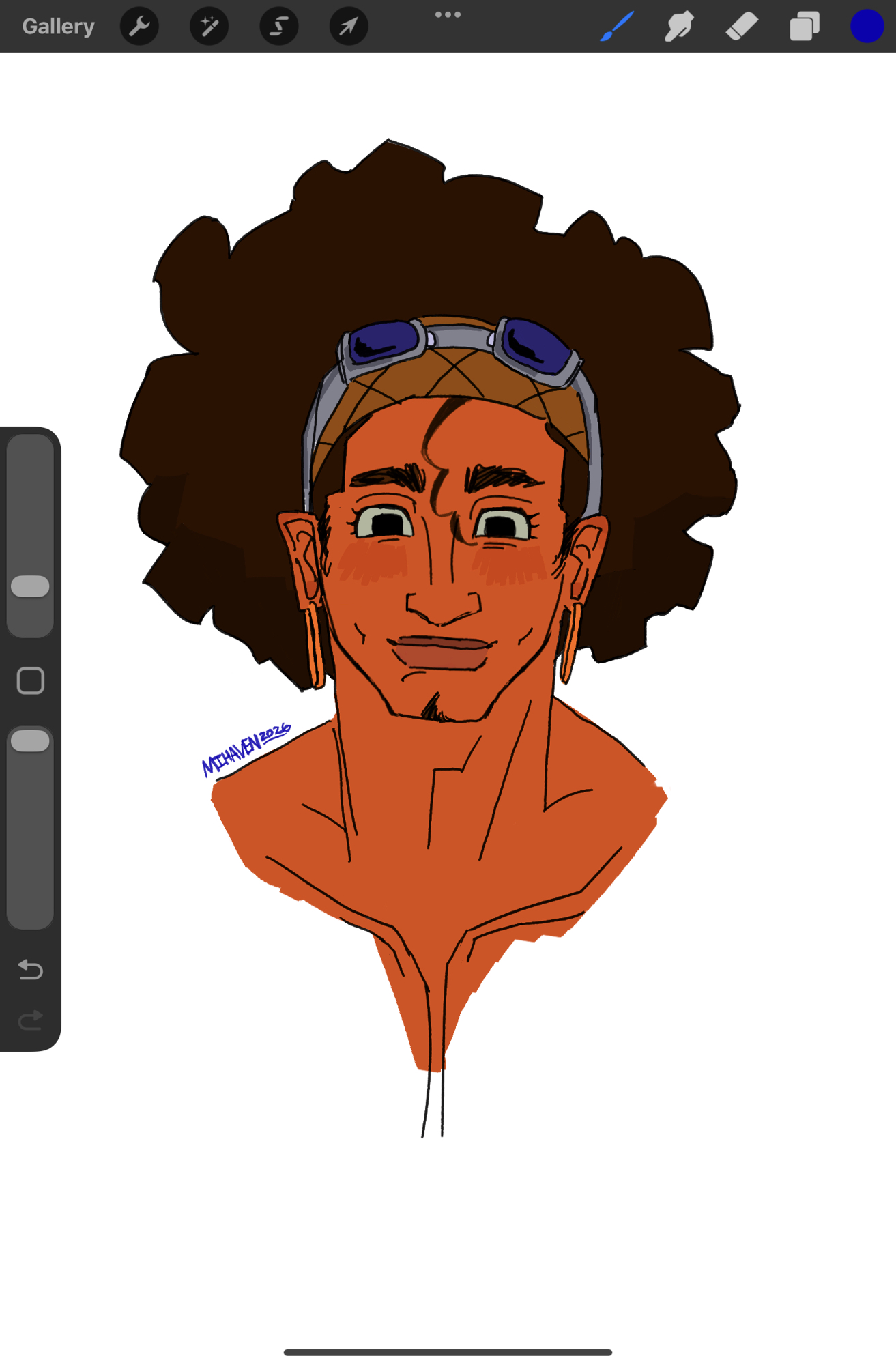896x1365 pixels.
Task: Open the three-dot options at top
Action: [448, 15]
